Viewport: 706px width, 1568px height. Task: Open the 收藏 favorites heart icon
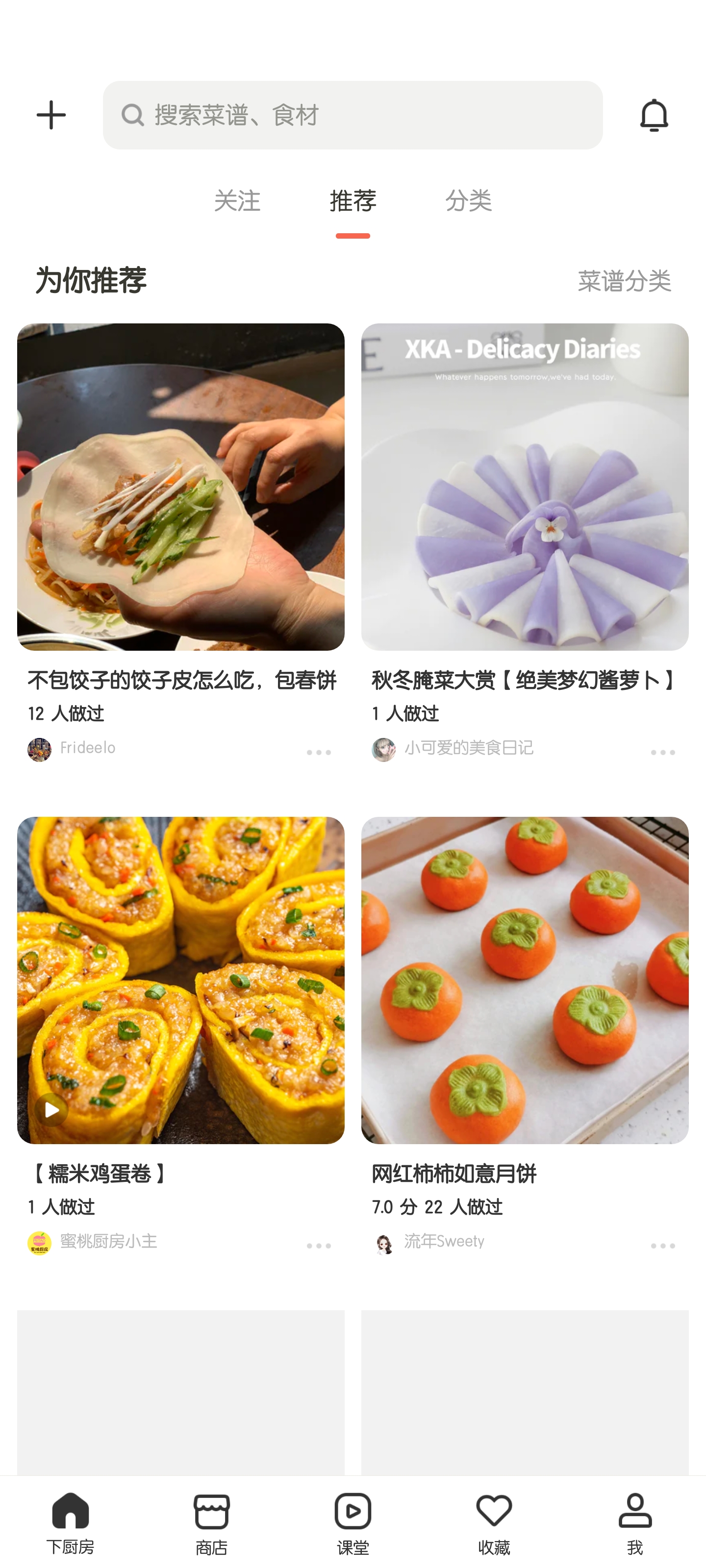494,1510
